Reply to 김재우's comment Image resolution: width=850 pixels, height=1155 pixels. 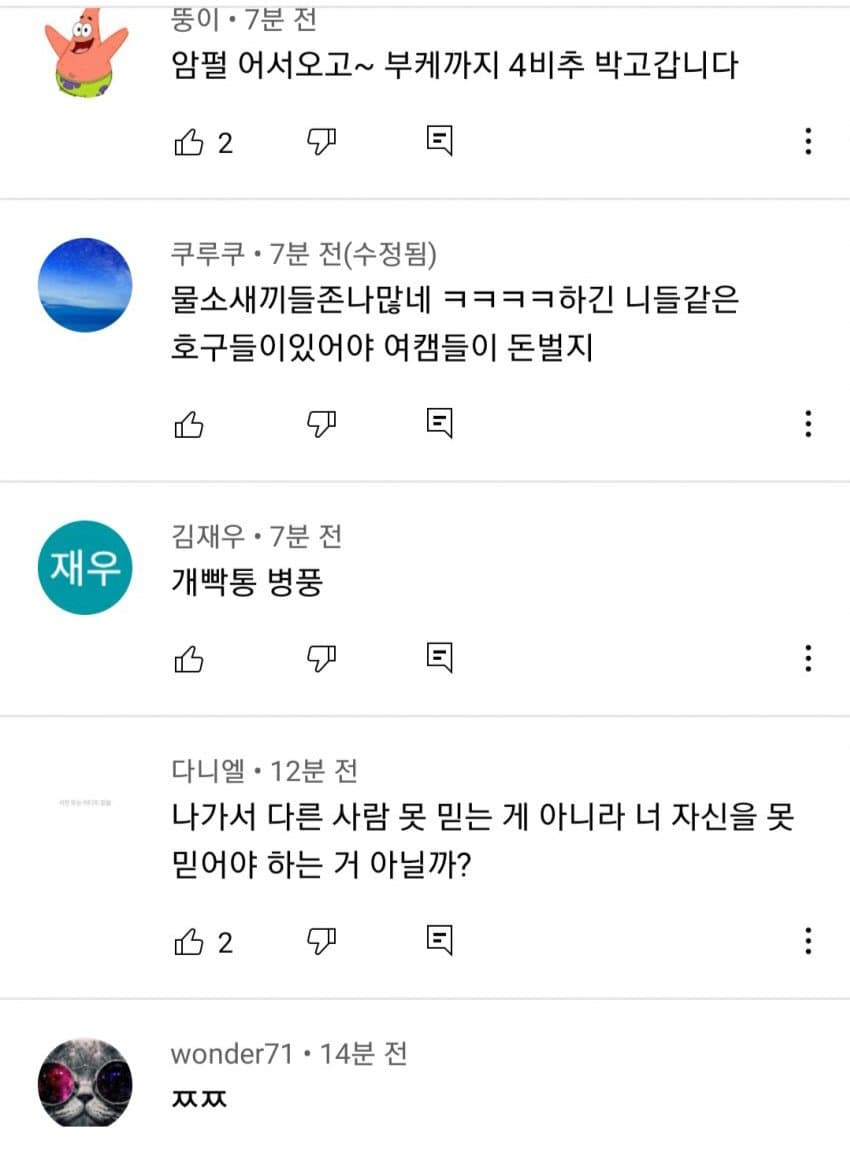click(440, 658)
